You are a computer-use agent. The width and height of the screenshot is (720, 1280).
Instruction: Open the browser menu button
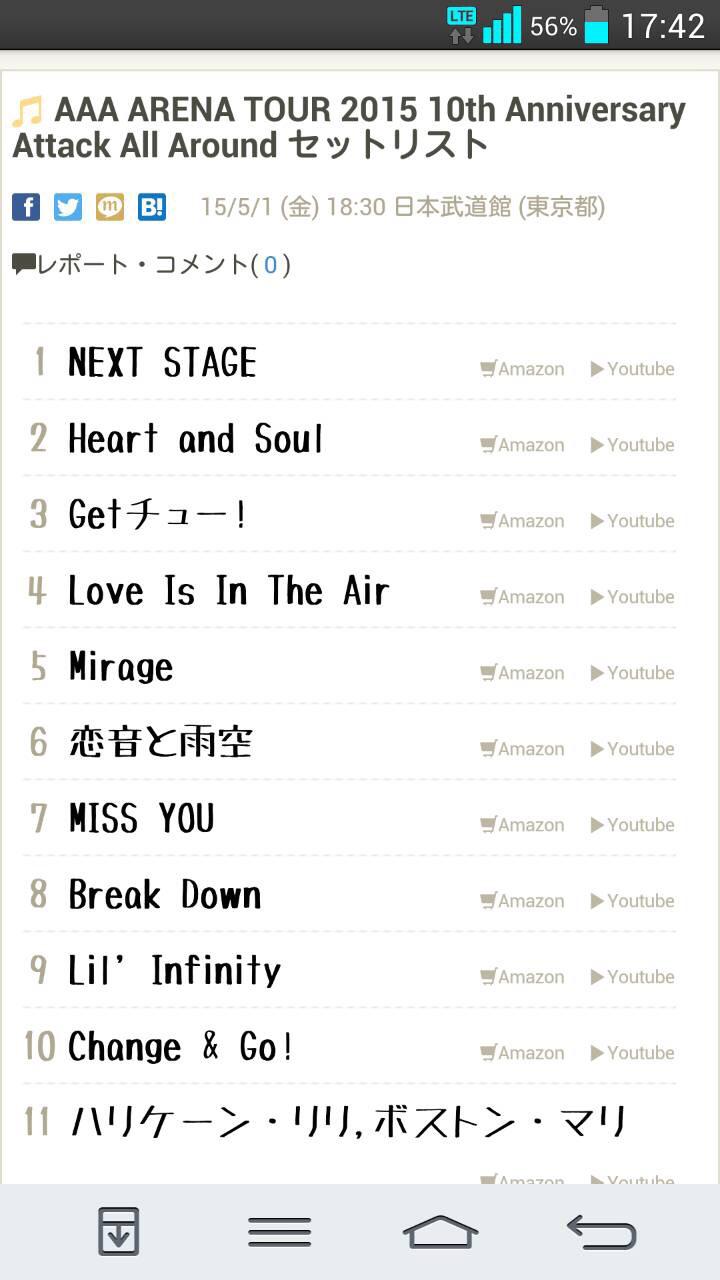279,1231
